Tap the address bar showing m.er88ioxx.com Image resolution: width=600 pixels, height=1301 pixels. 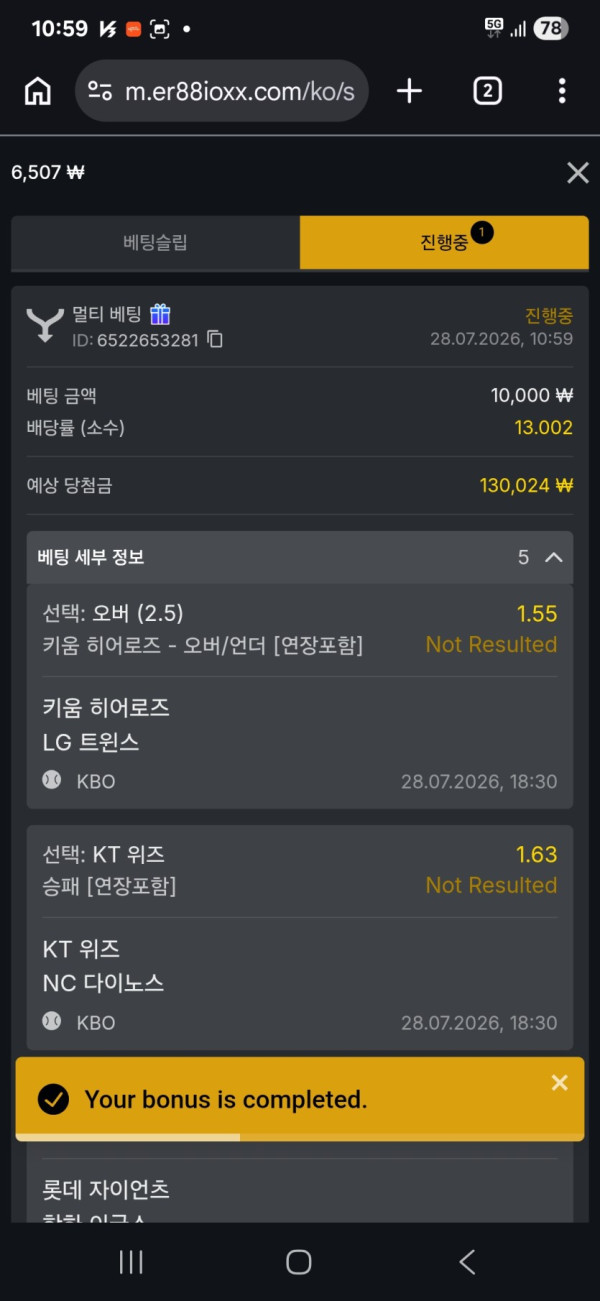pyautogui.click(x=222, y=92)
